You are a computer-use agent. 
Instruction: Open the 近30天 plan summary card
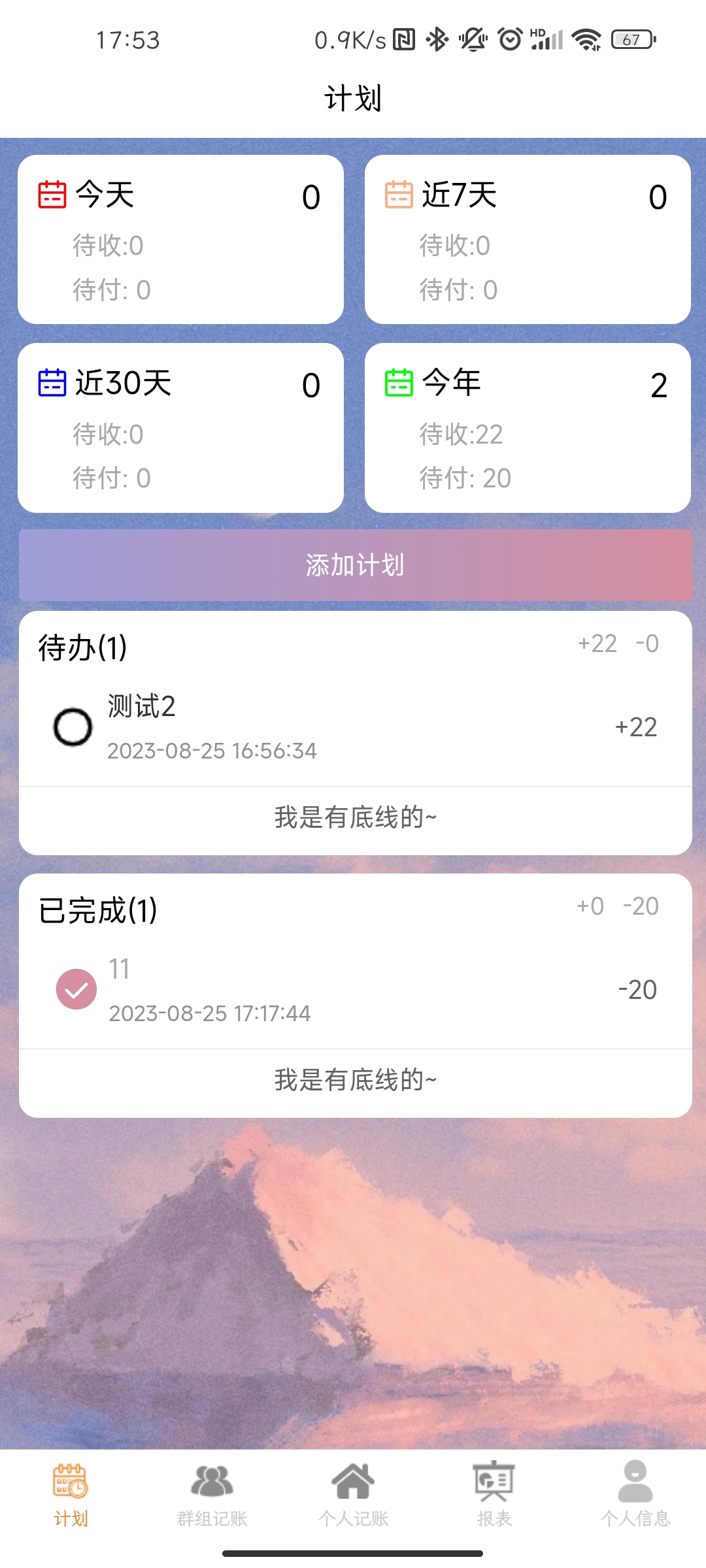pos(180,428)
